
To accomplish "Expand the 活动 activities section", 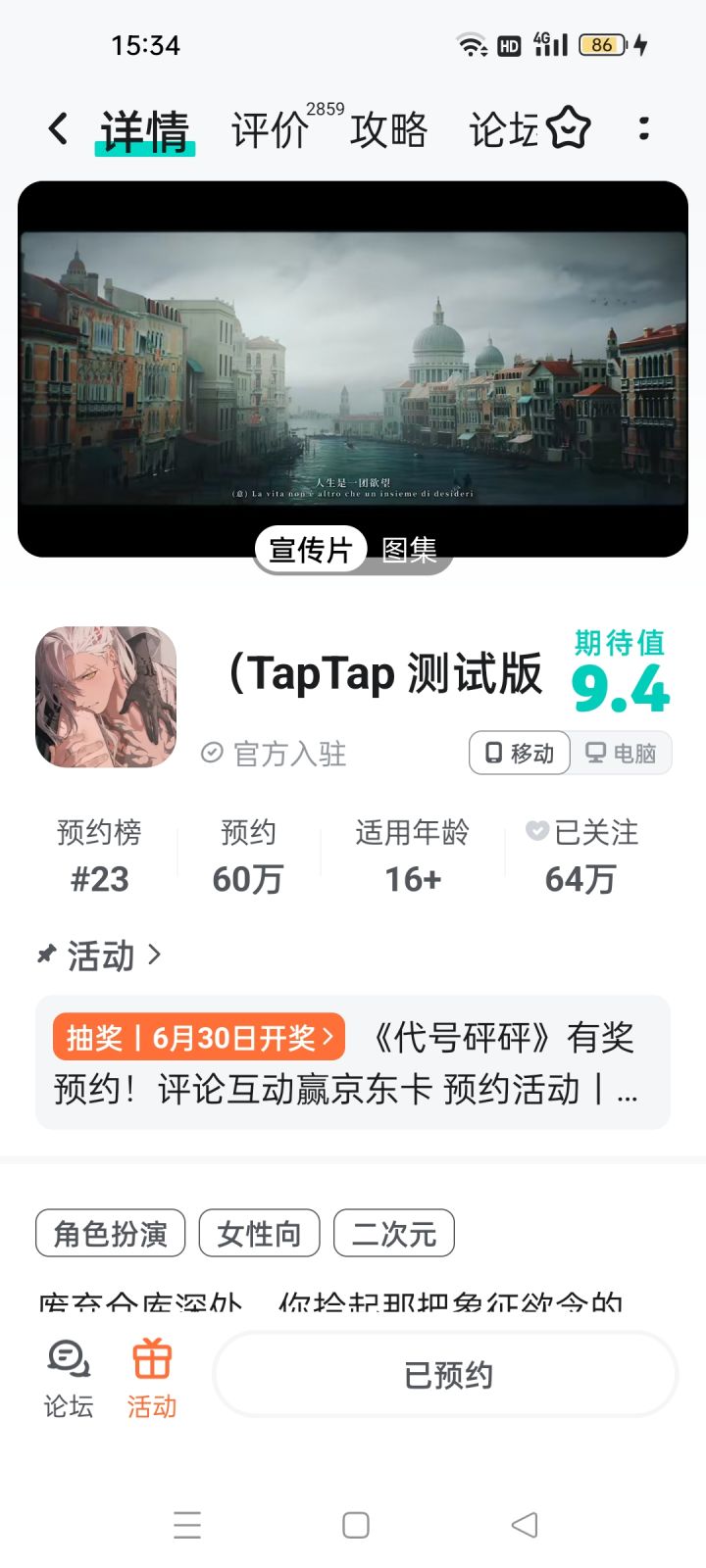I will [98, 955].
